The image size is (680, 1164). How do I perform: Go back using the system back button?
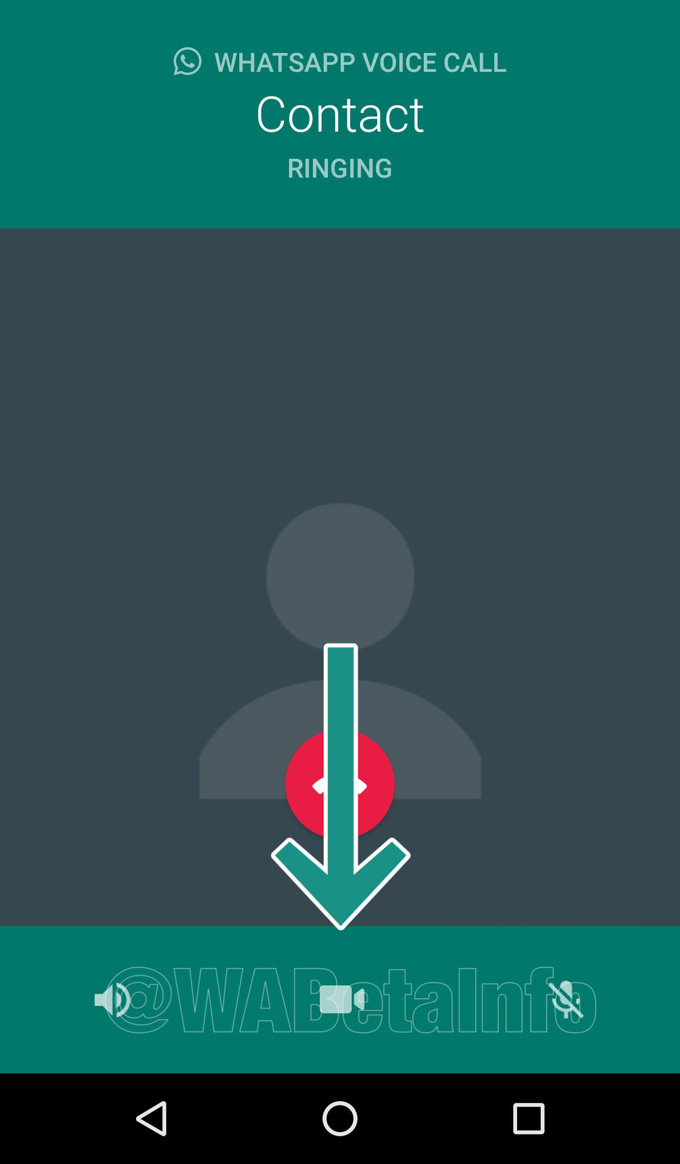click(x=152, y=1118)
